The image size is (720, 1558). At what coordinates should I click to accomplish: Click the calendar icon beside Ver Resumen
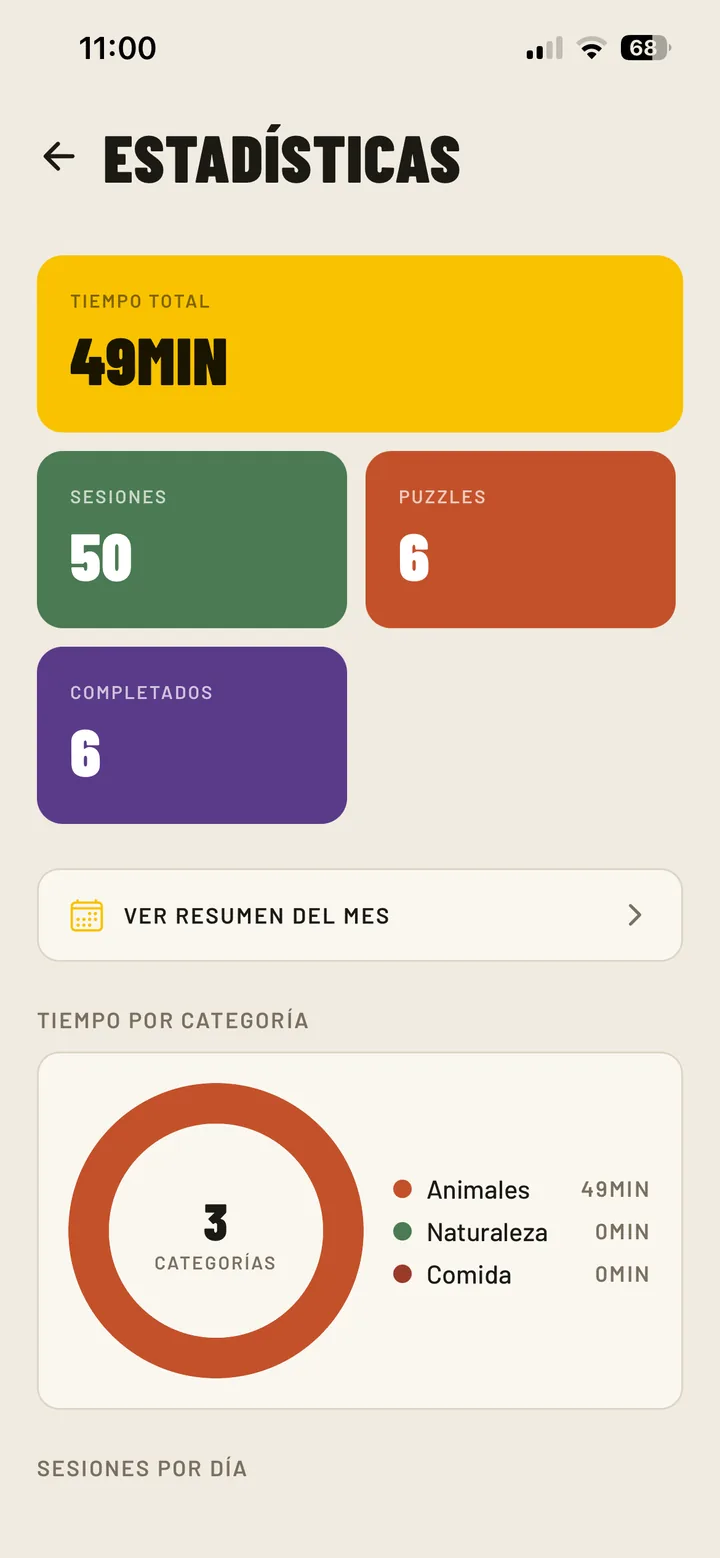[85, 914]
